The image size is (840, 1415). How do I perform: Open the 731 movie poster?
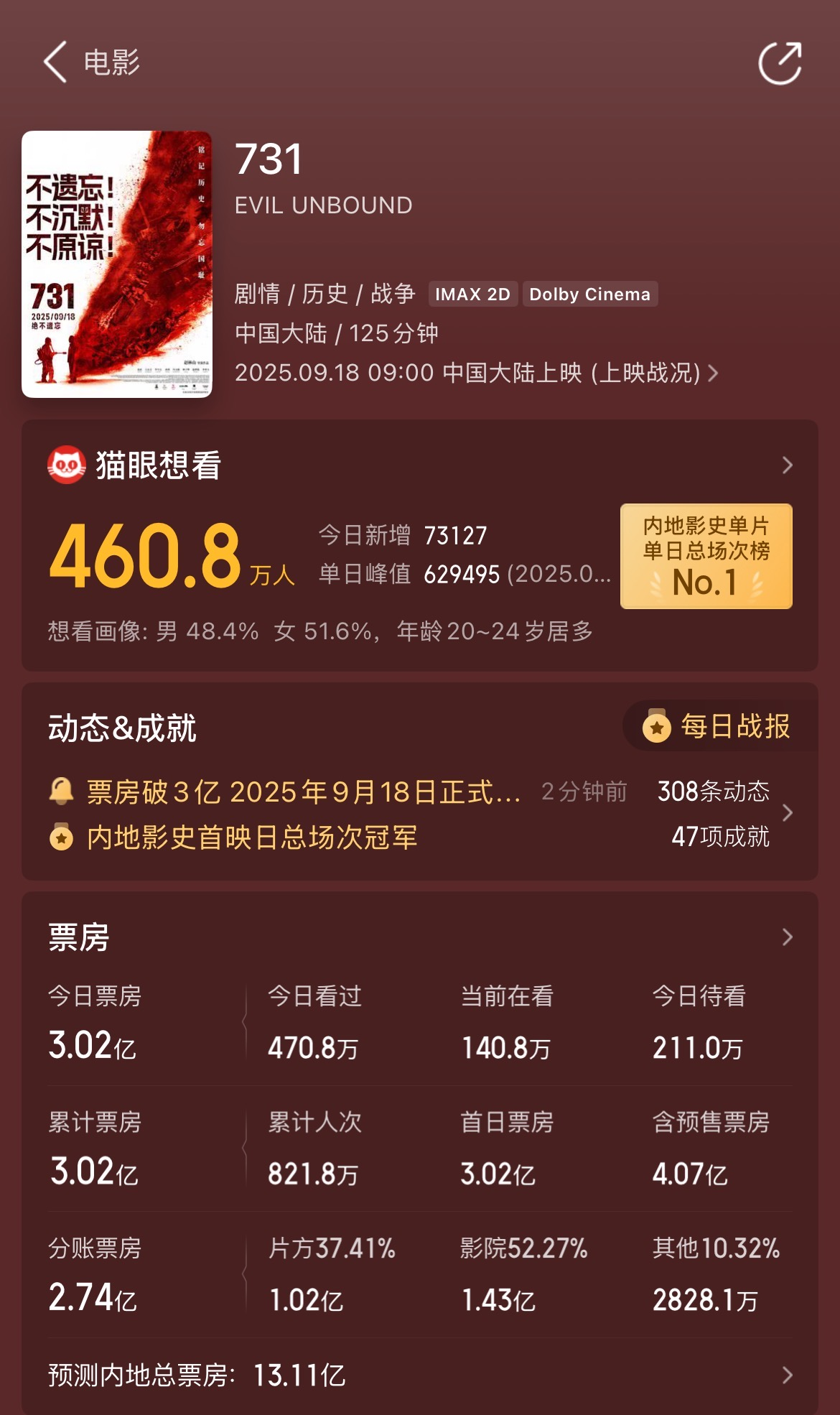(x=117, y=264)
